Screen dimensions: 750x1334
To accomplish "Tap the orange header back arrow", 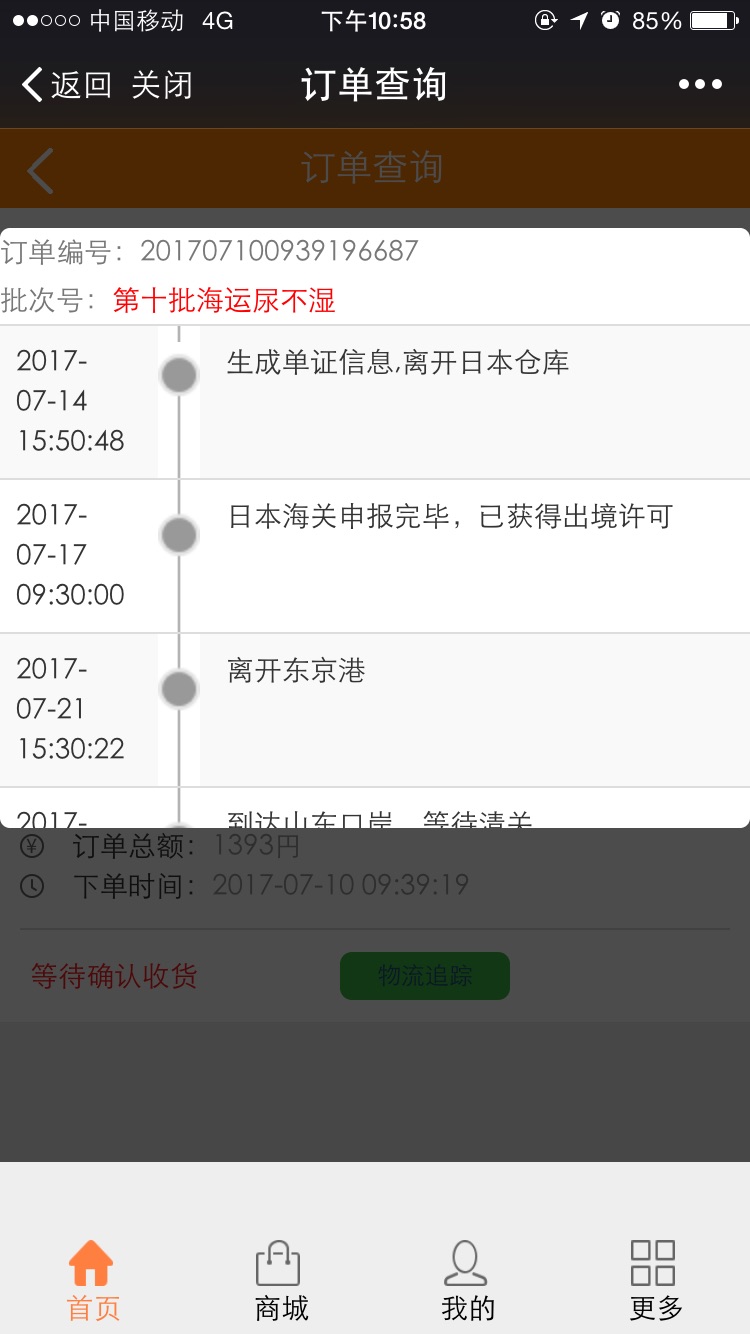I will [x=40, y=169].
